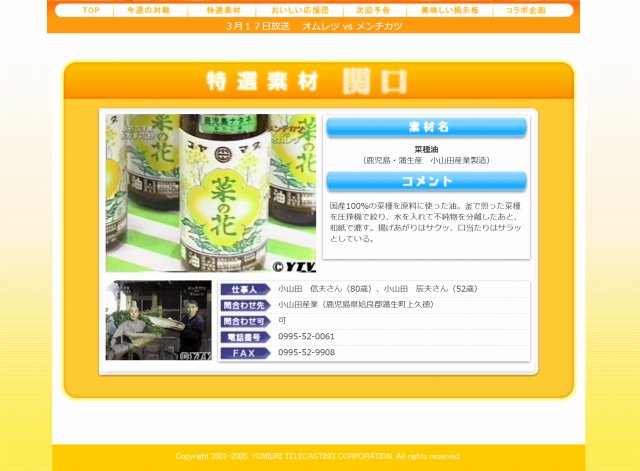Select the 特選素材 tab

(223, 10)
